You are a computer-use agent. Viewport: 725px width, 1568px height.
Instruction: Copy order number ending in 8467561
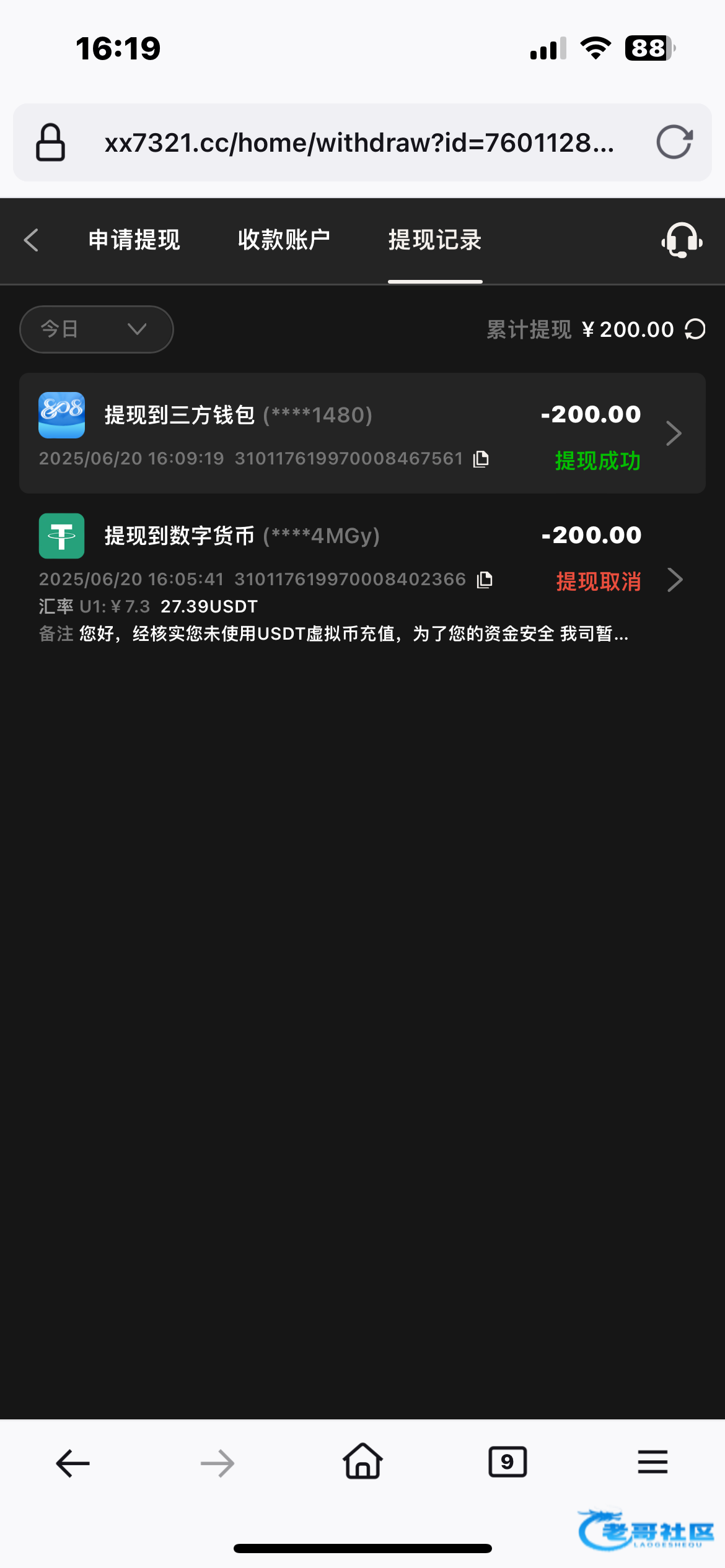[481, 459]
